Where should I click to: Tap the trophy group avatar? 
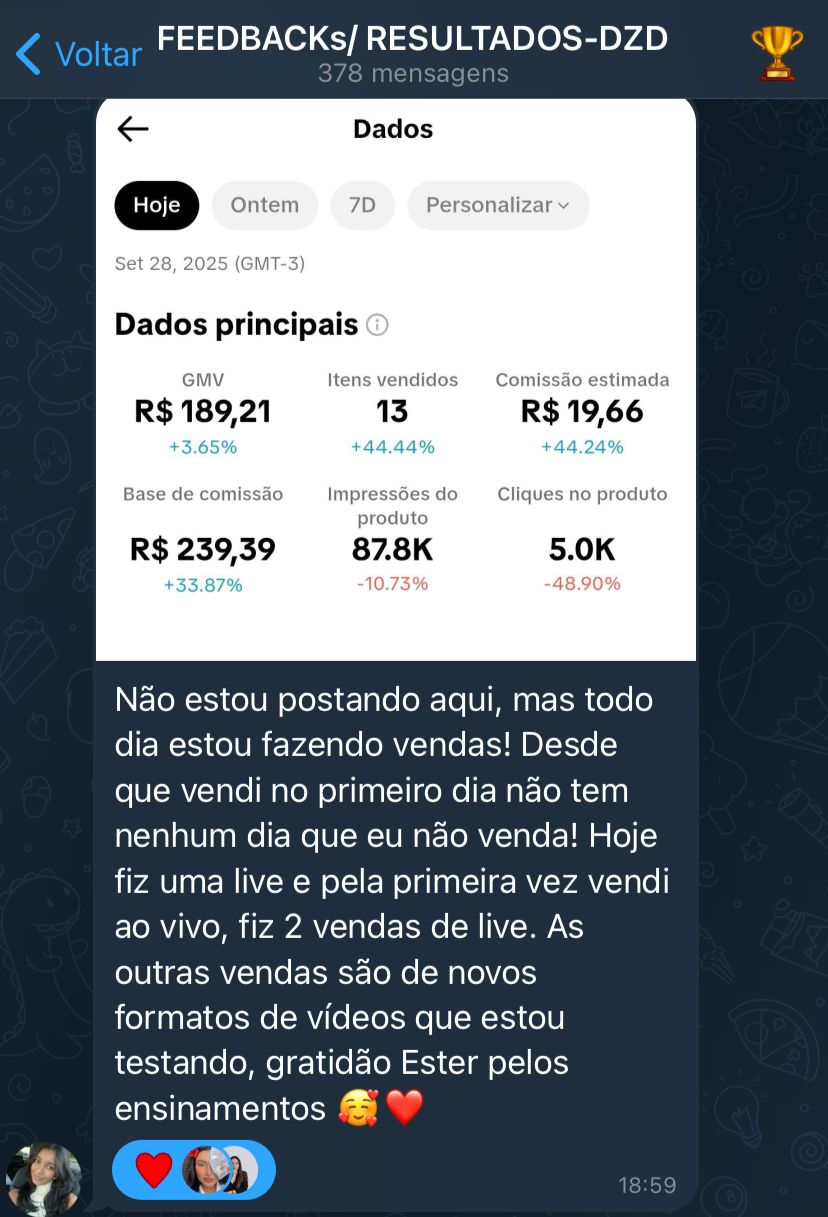[776, 53]
